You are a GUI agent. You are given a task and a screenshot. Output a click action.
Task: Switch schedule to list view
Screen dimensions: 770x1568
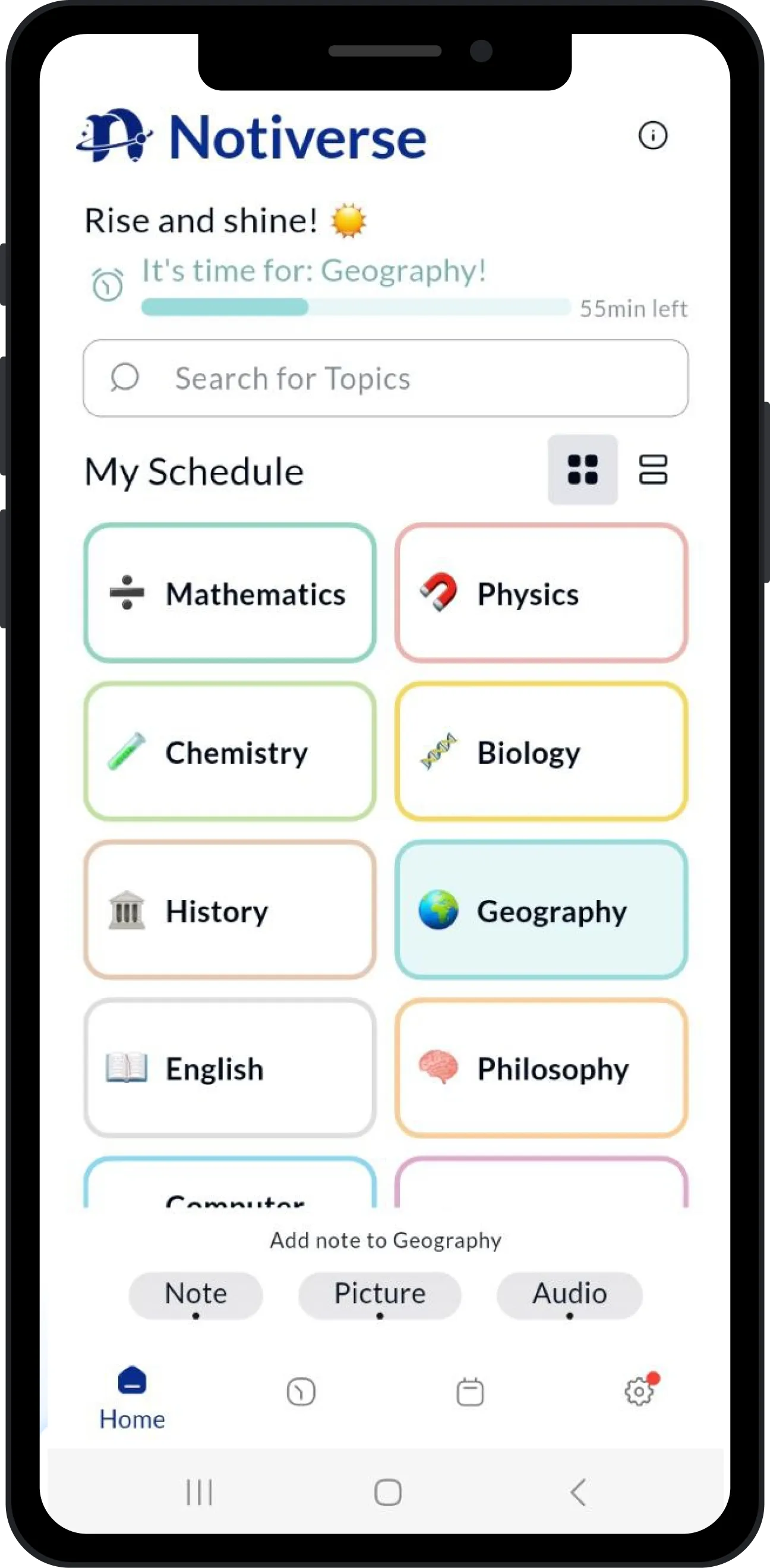point(652,469)
